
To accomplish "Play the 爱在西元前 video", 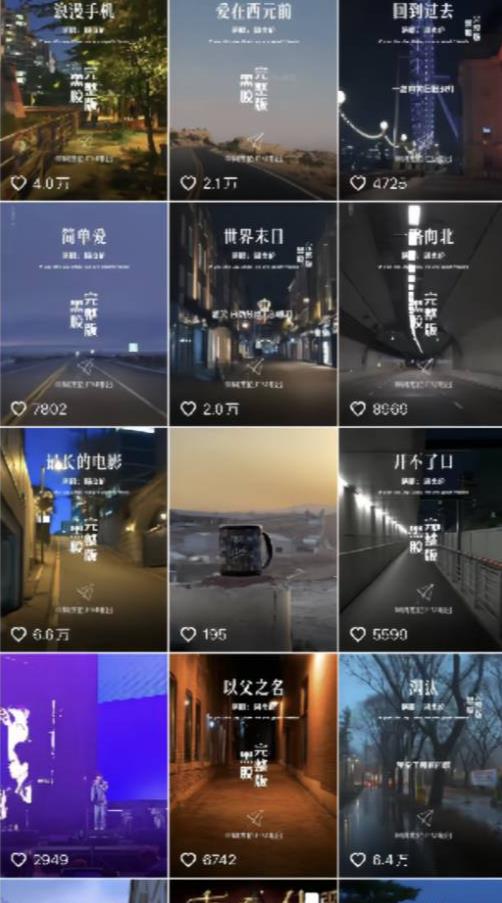I will pyautogui.click(x=253, y=100).
